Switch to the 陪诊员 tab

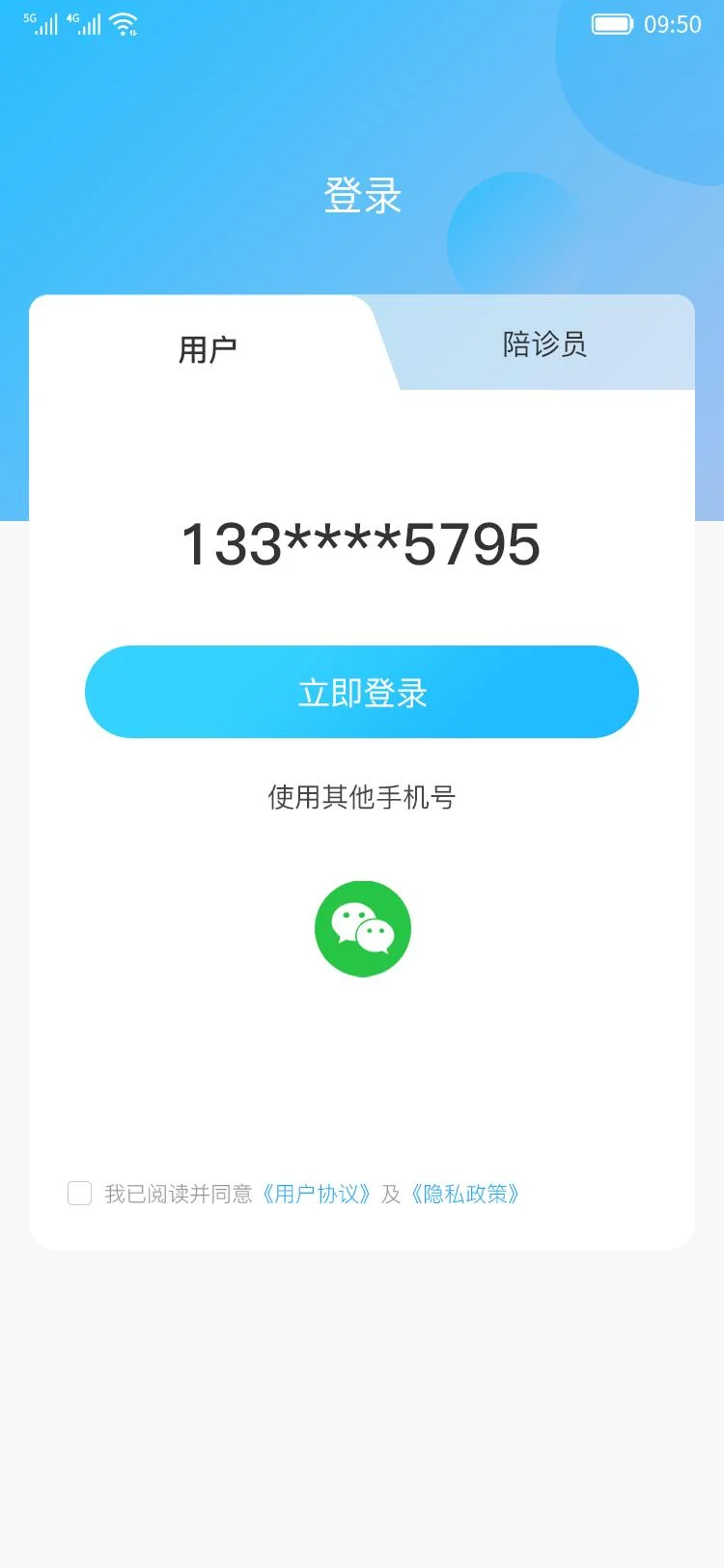[x=543, y=345]
